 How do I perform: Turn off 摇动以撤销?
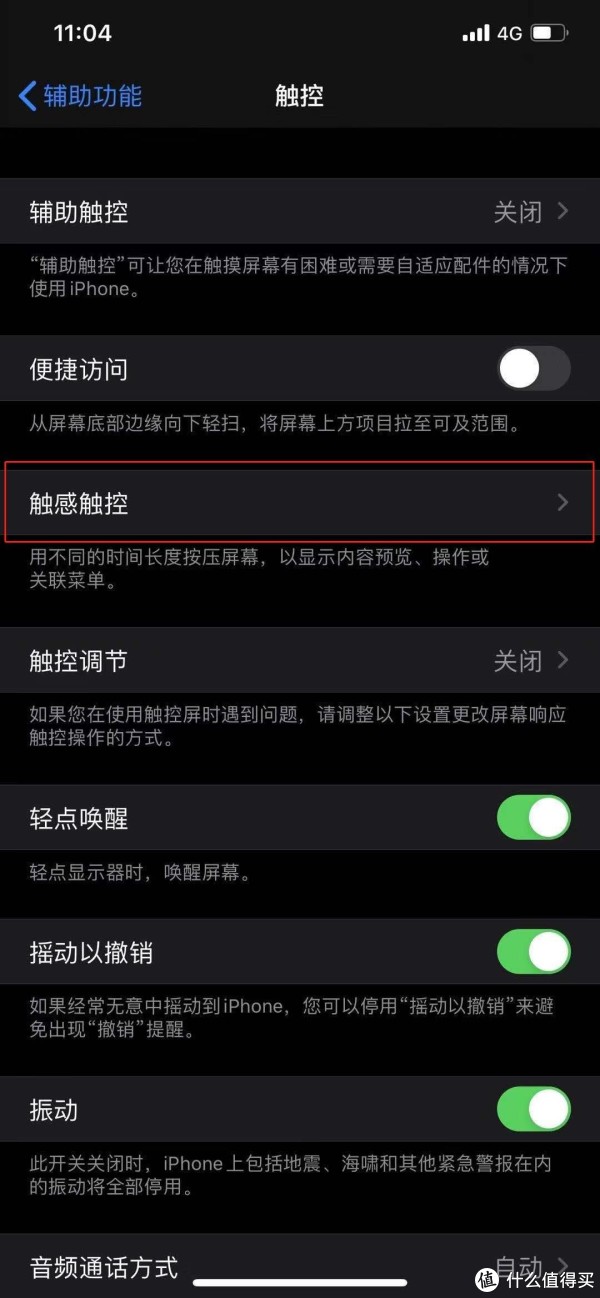pyautogui.click(x=534, y=952)
